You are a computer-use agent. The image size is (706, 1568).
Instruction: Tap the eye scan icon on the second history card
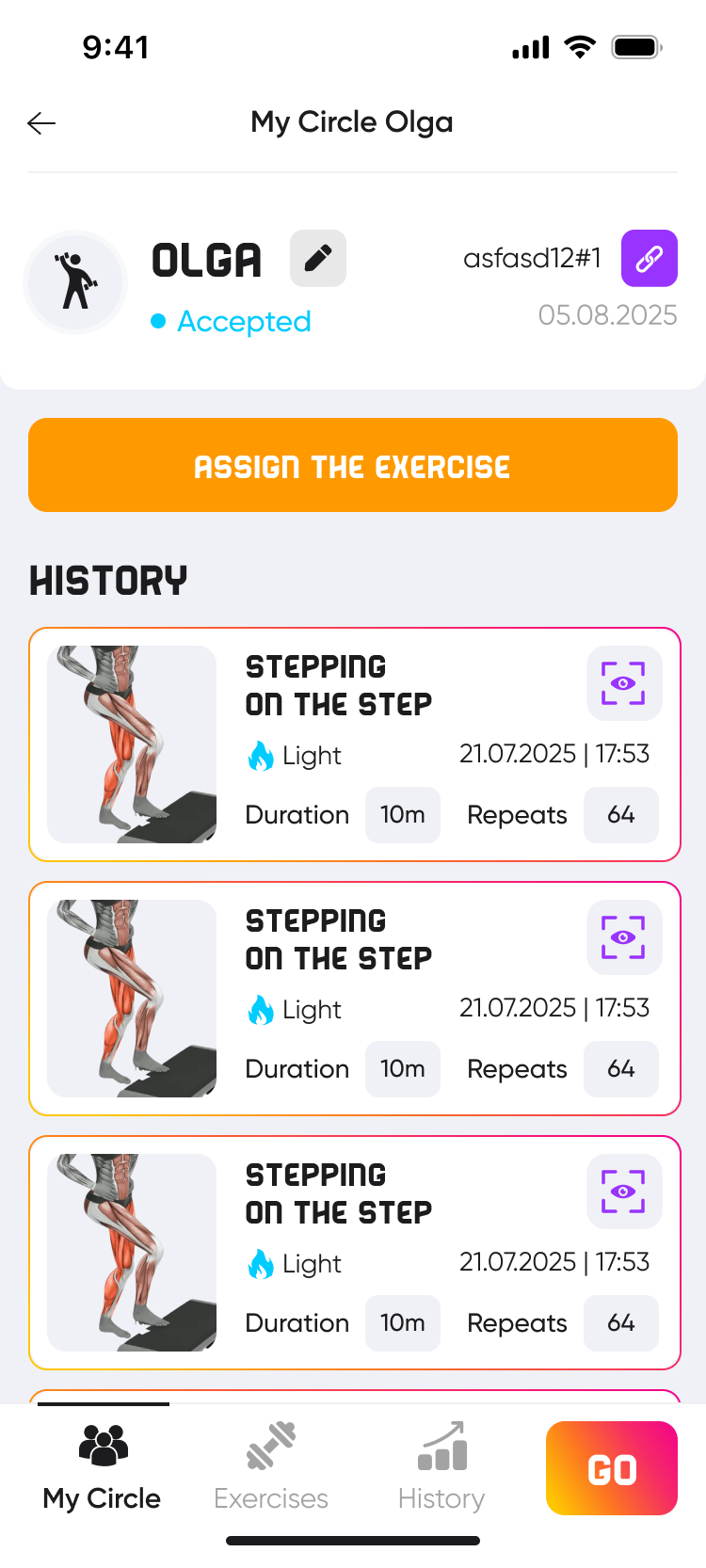coord(624,937)
